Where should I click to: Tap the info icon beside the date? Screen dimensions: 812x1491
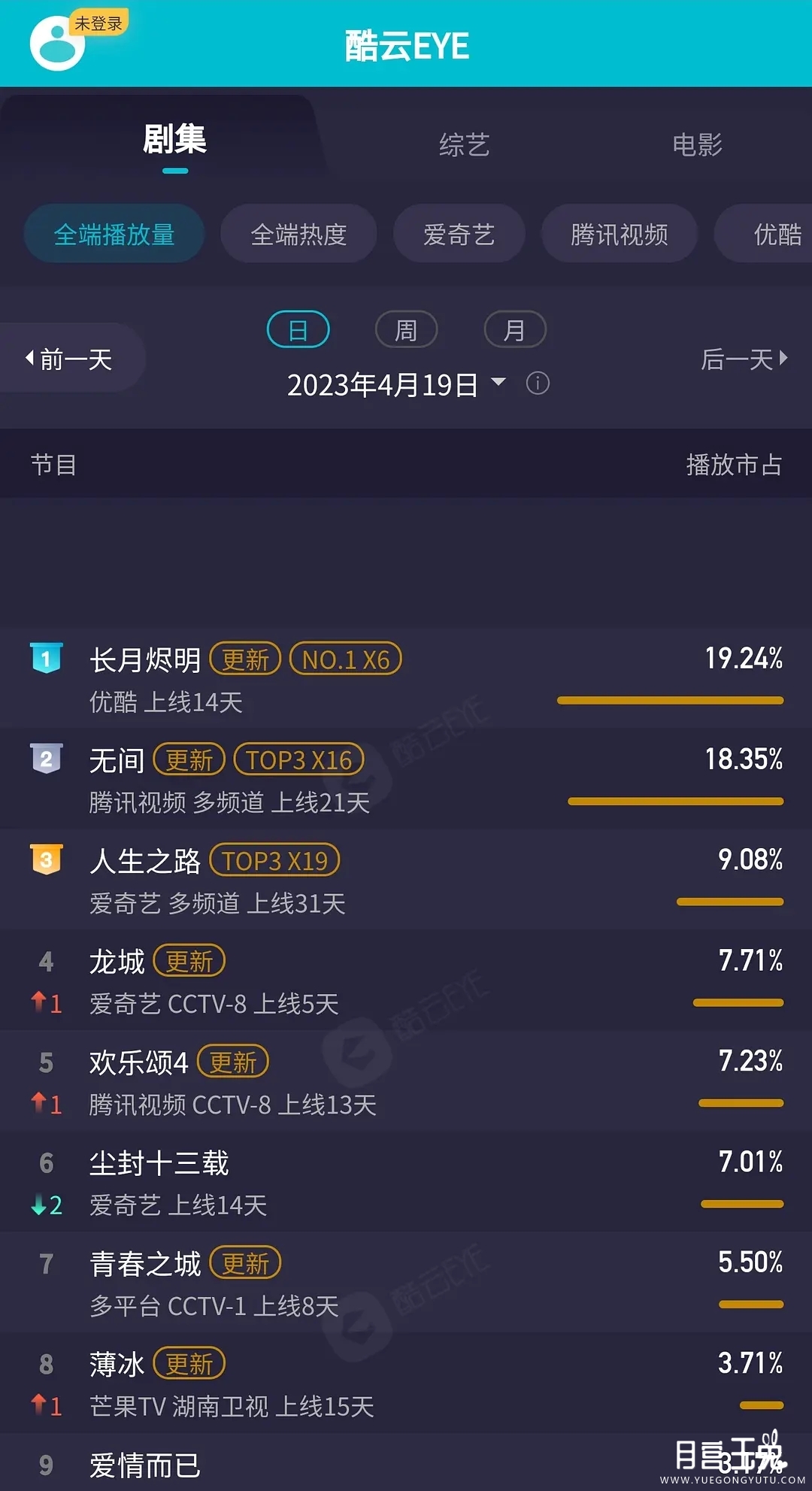click(538, 383)
